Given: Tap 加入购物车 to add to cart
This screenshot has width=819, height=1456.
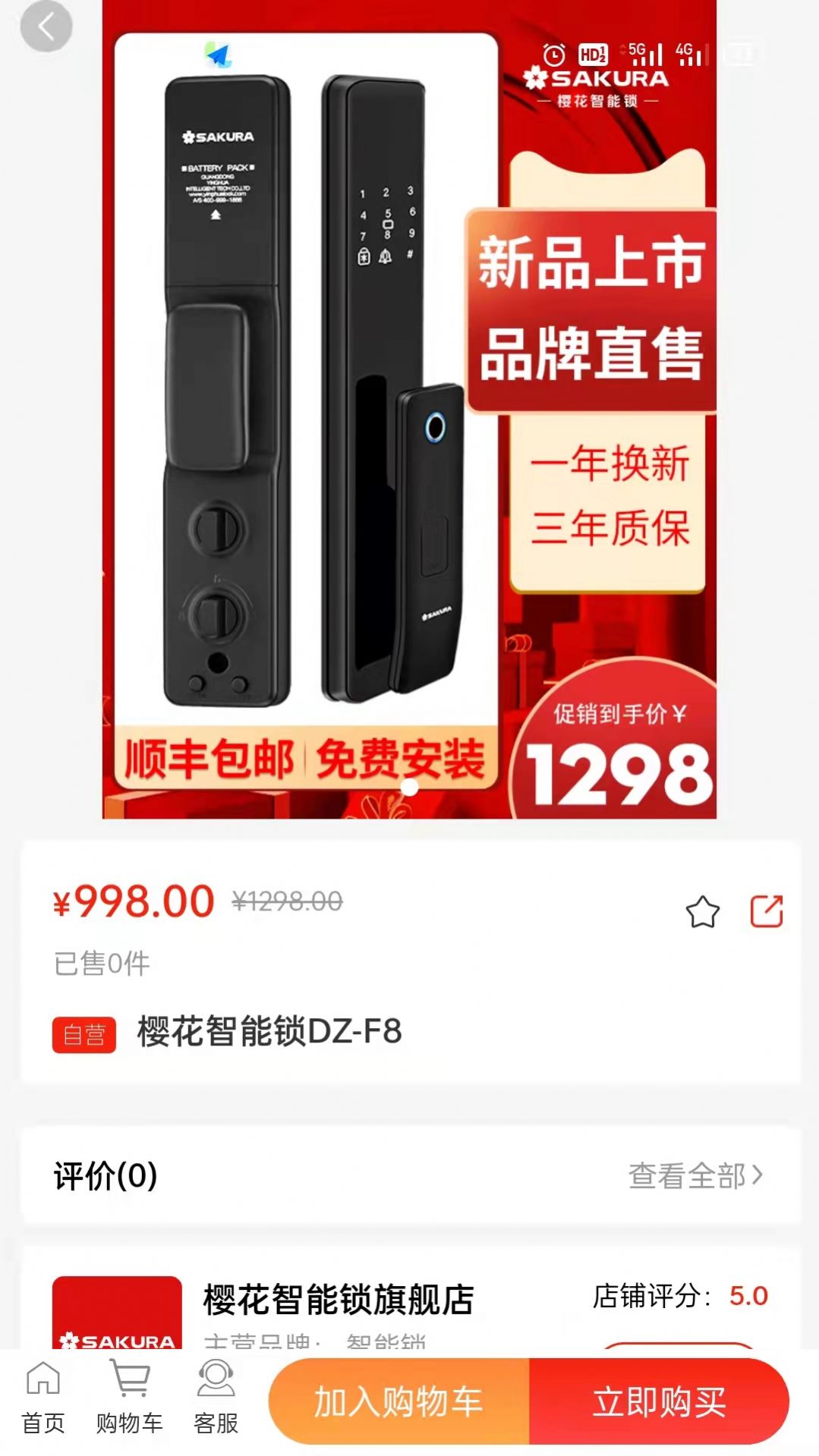Looking at the screenshot, I should click(x=399, y=1401).
